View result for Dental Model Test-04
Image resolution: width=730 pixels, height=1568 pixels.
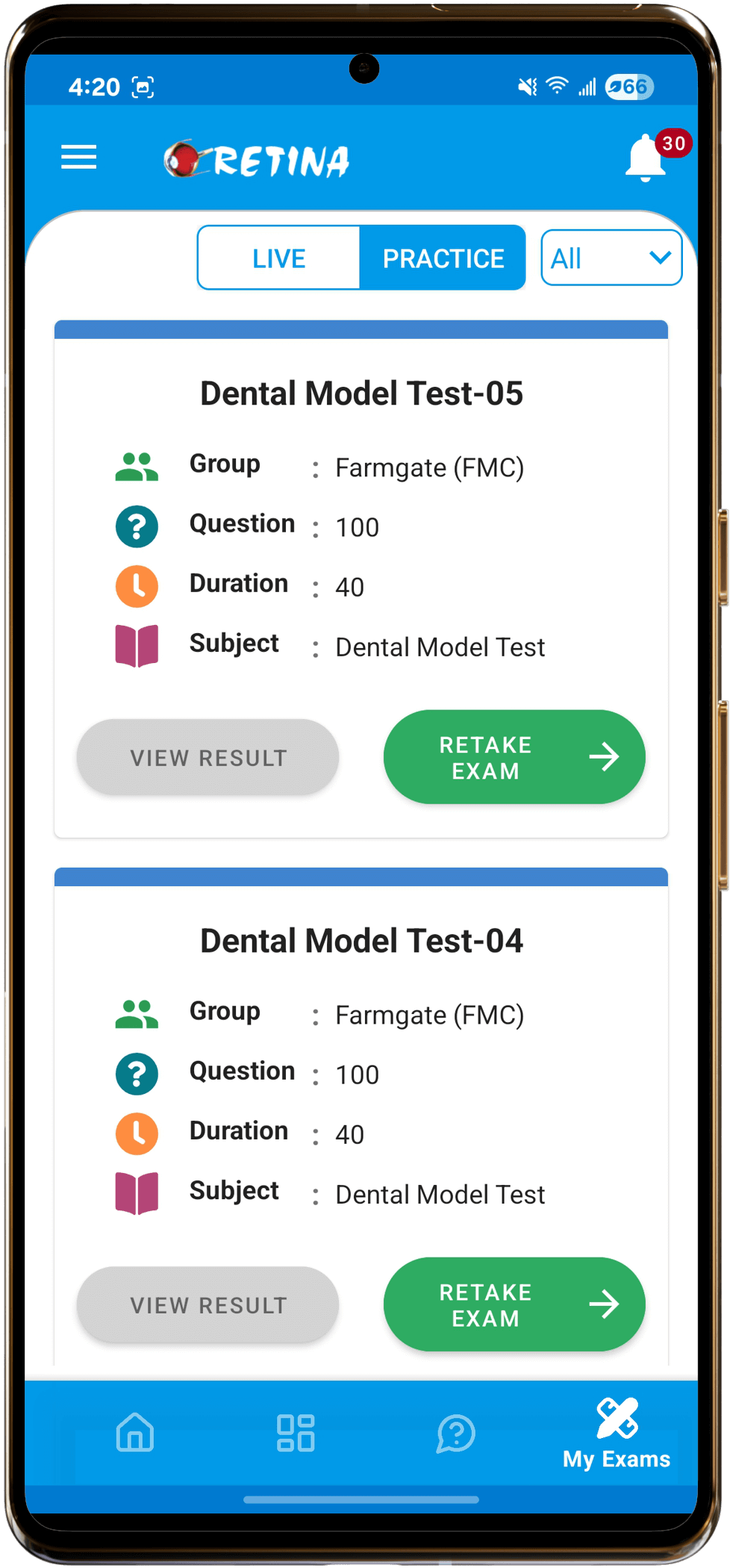coord(208,1305)
